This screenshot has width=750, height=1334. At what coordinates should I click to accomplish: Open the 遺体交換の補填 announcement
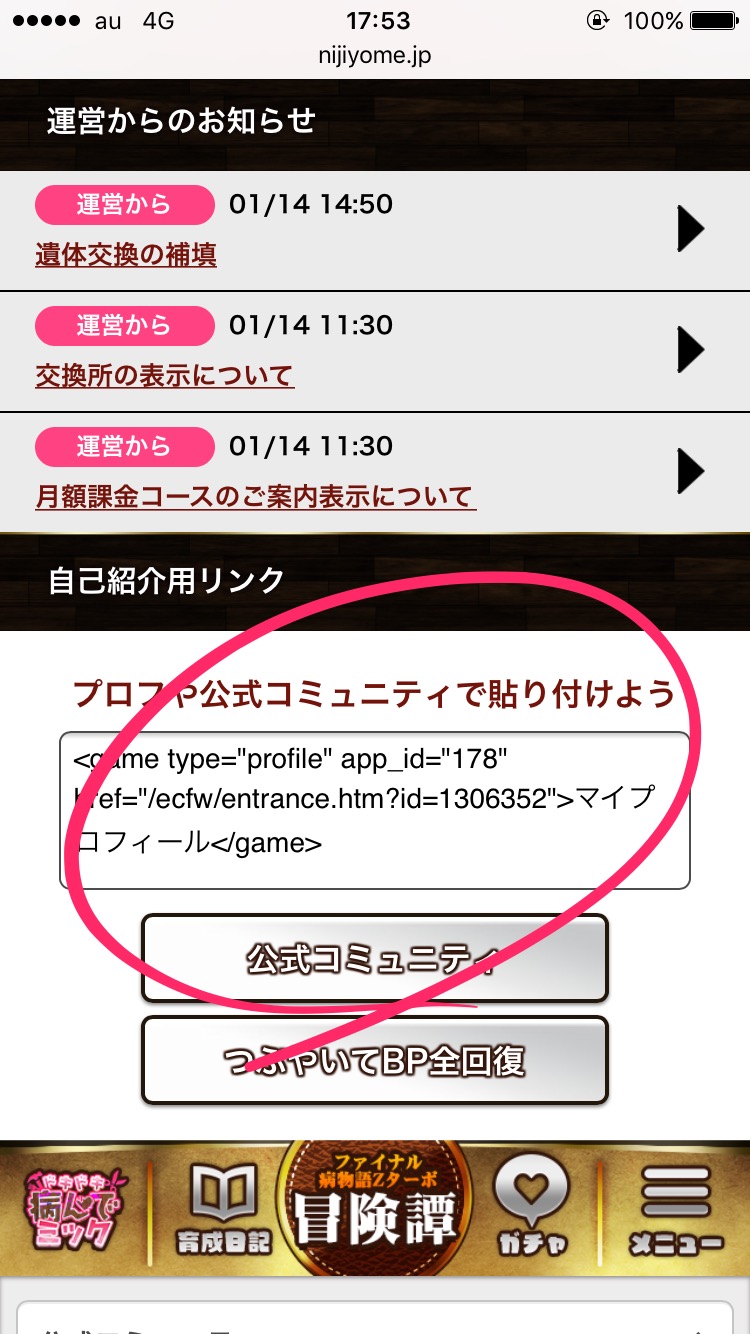[x=126, y=255]
